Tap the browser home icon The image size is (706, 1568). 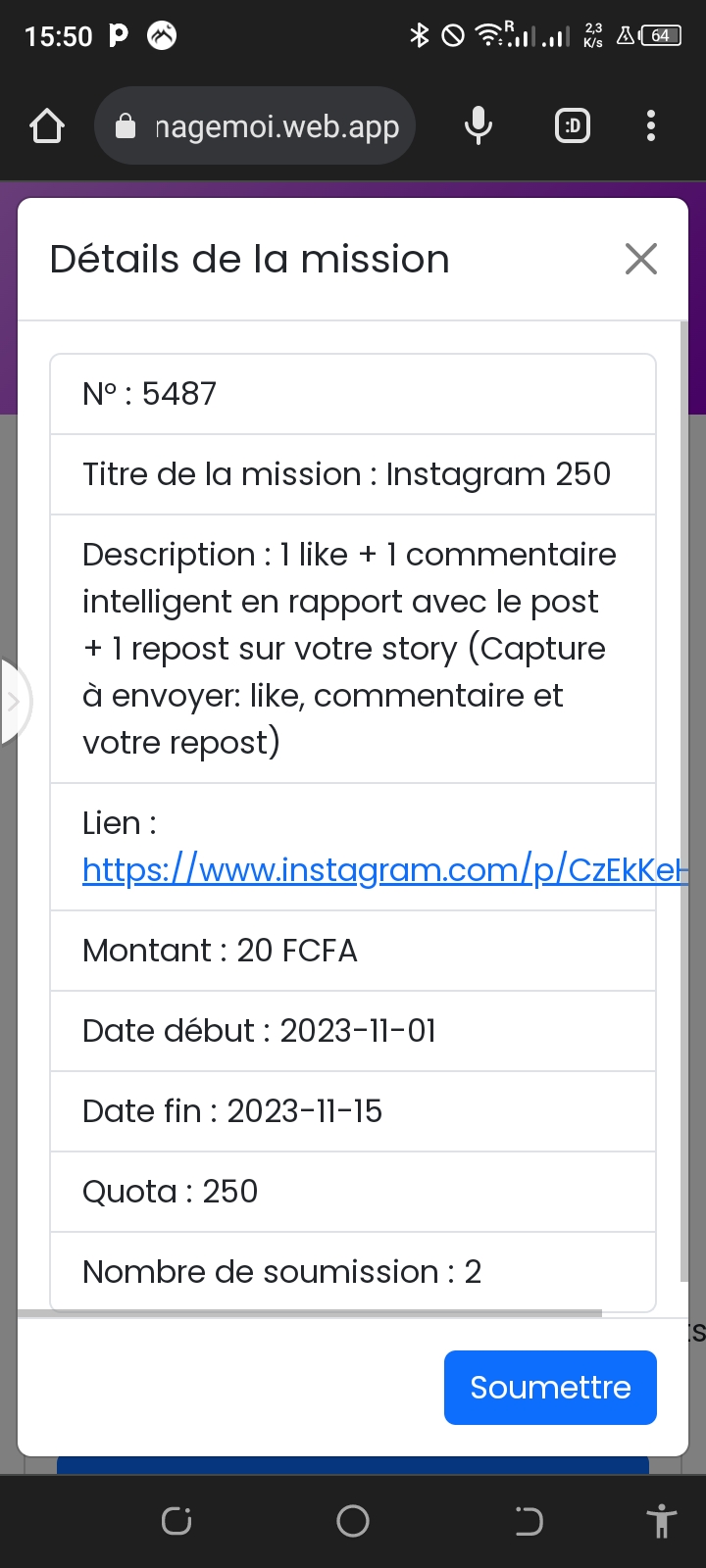(47, 125)
